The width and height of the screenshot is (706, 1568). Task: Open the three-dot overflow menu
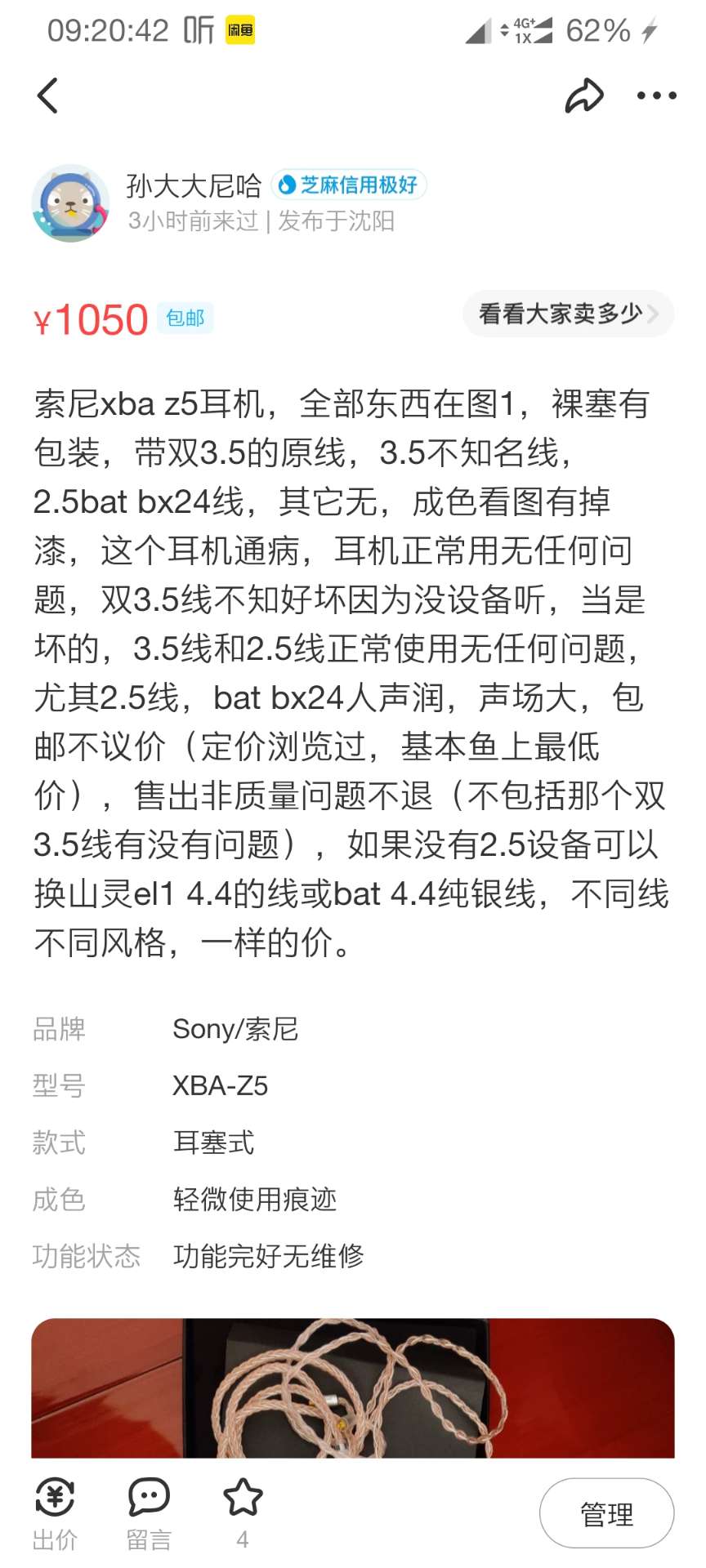(656, 96)
